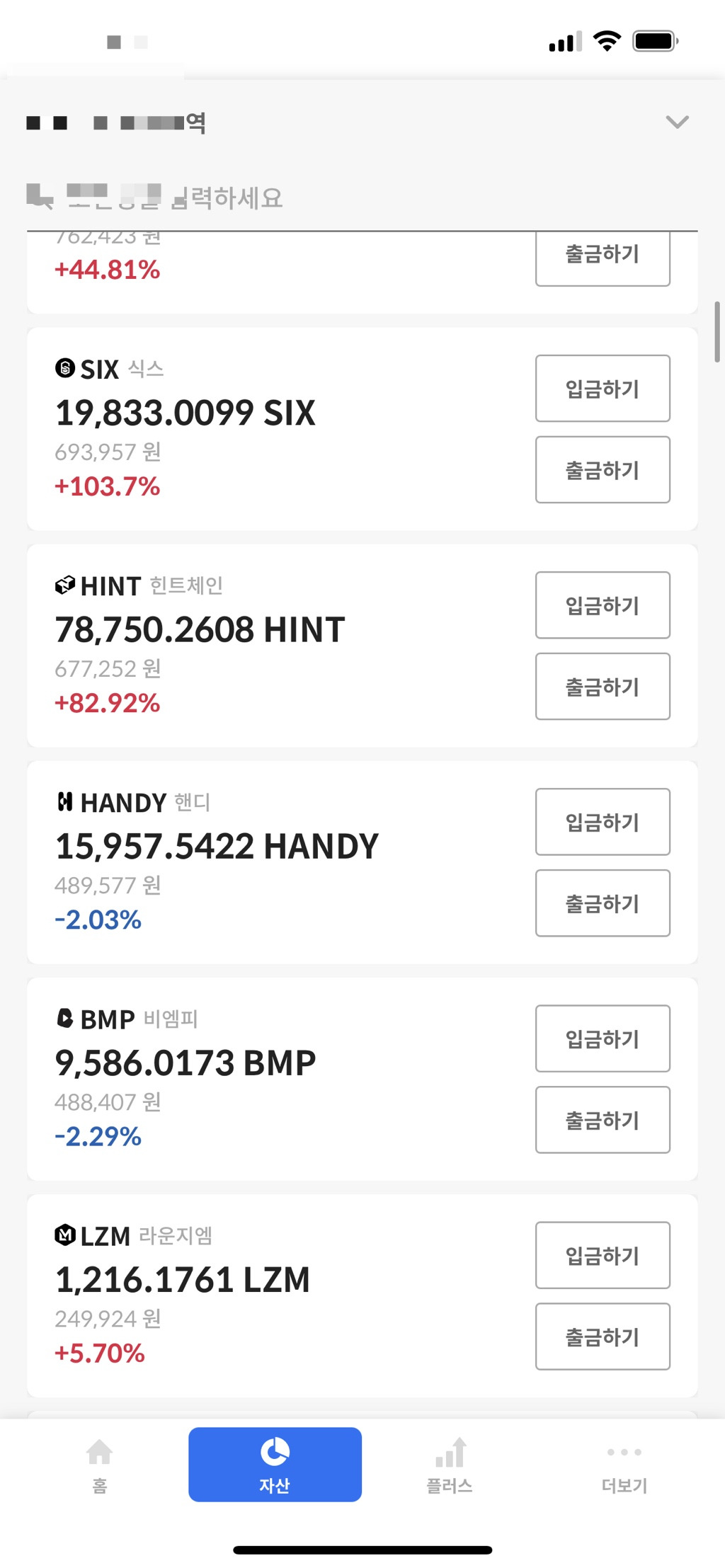
Task: Withdraw LZM with 출금하기
Action: pos(603,1336)
